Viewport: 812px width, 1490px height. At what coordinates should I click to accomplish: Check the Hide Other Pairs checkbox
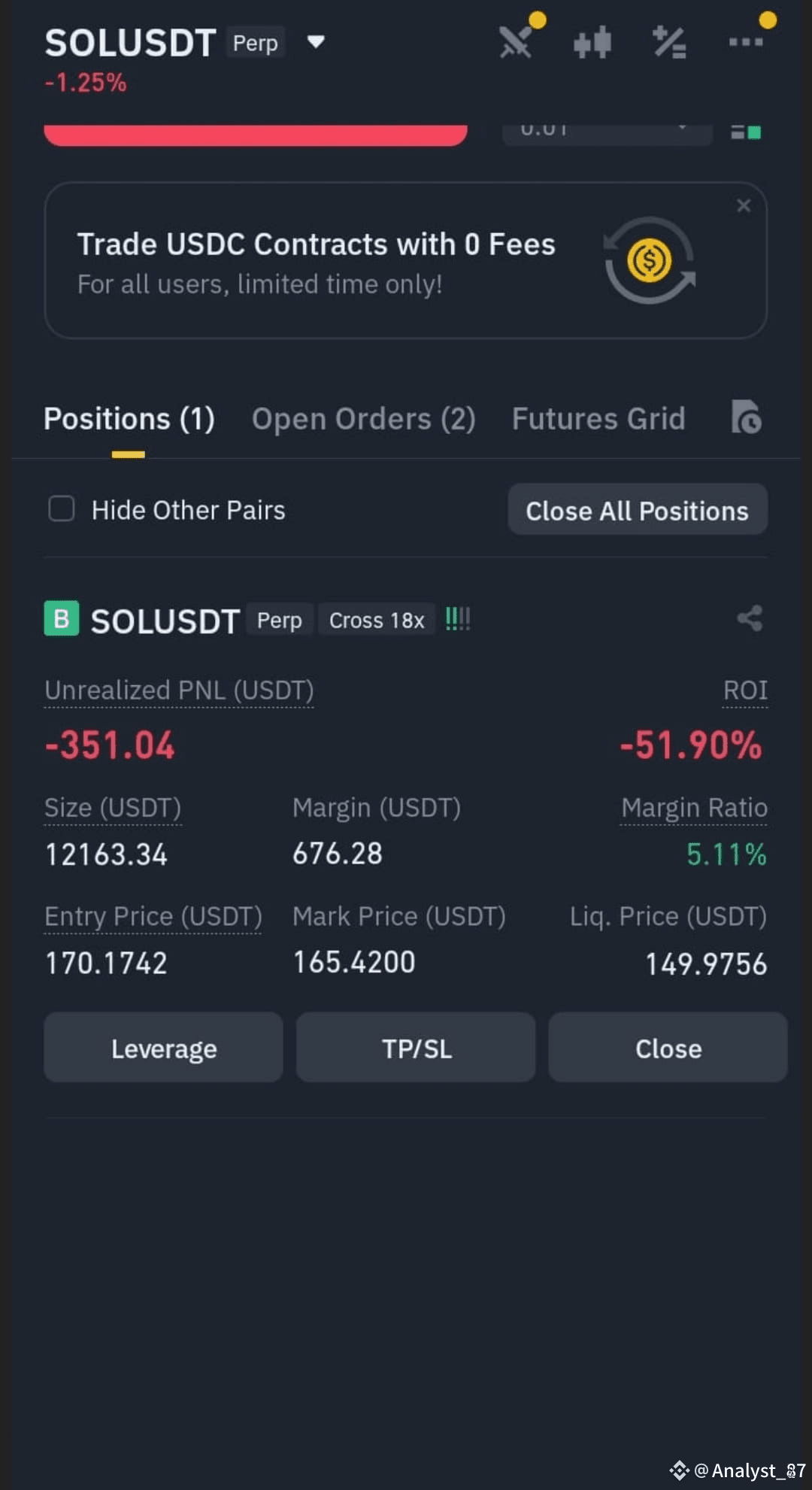(x=61, y=508)
